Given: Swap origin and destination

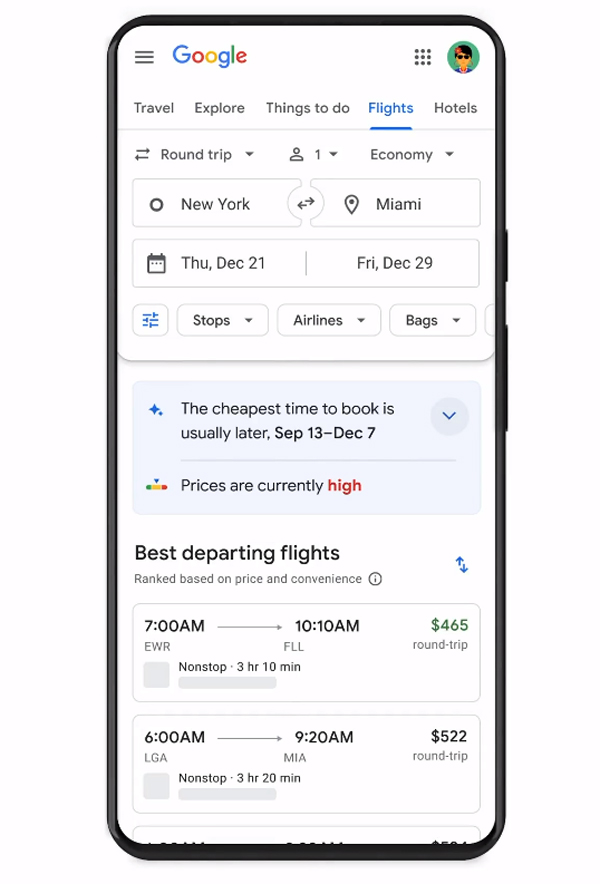Looking at the screenshot, I should [306, 204].
